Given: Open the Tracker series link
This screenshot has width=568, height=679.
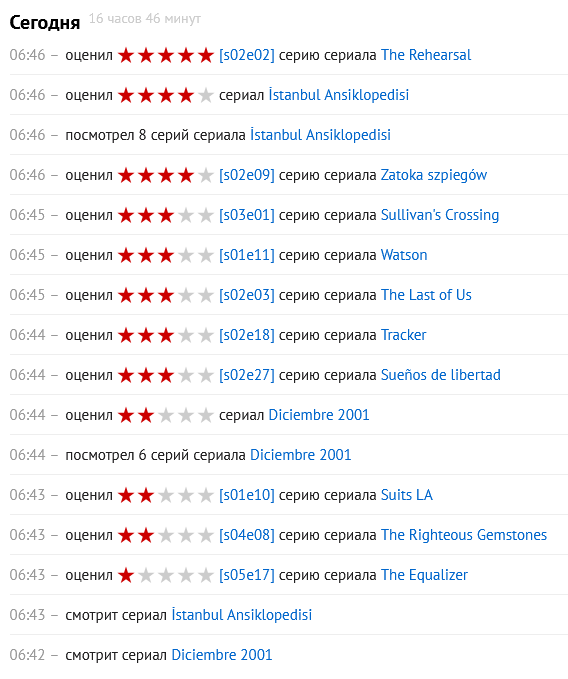Looking at the screenshot, I should [403, 335].
